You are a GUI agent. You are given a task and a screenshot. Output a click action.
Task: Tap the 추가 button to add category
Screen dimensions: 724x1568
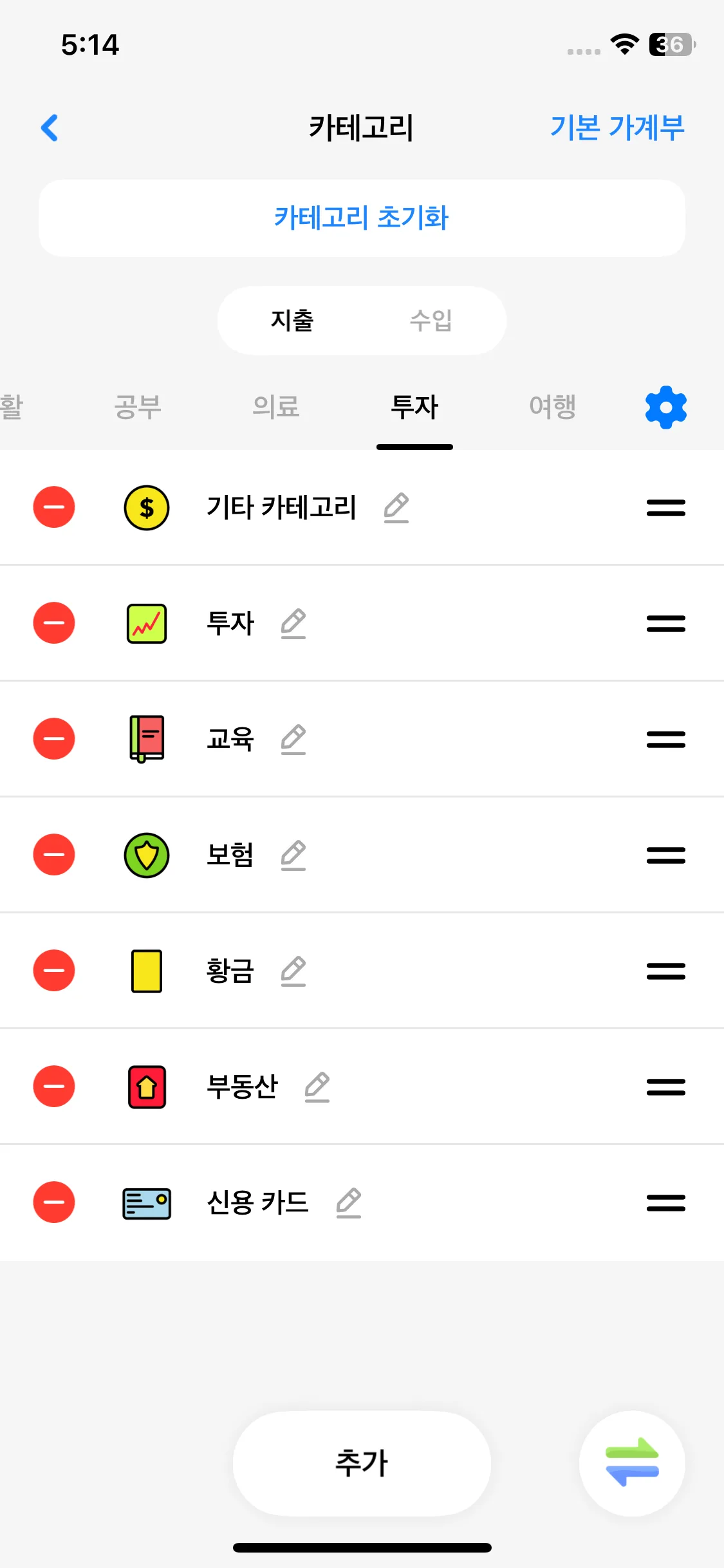pyautogui.click(x=362, y=1463)
